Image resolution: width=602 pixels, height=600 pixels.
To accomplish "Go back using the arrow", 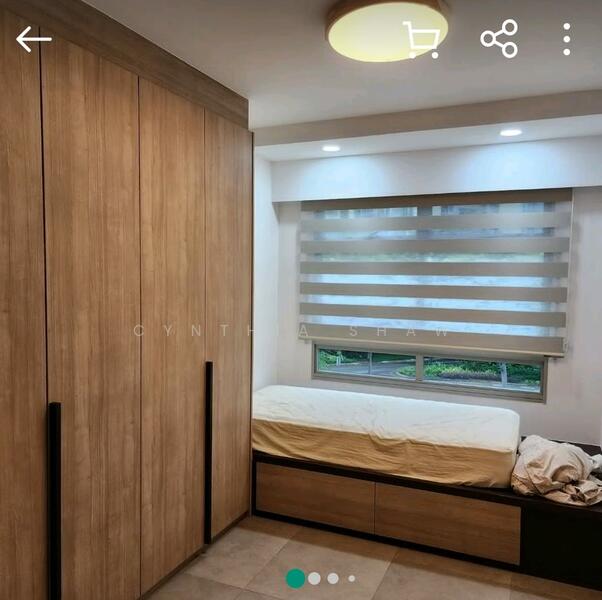I will point(33,39).
